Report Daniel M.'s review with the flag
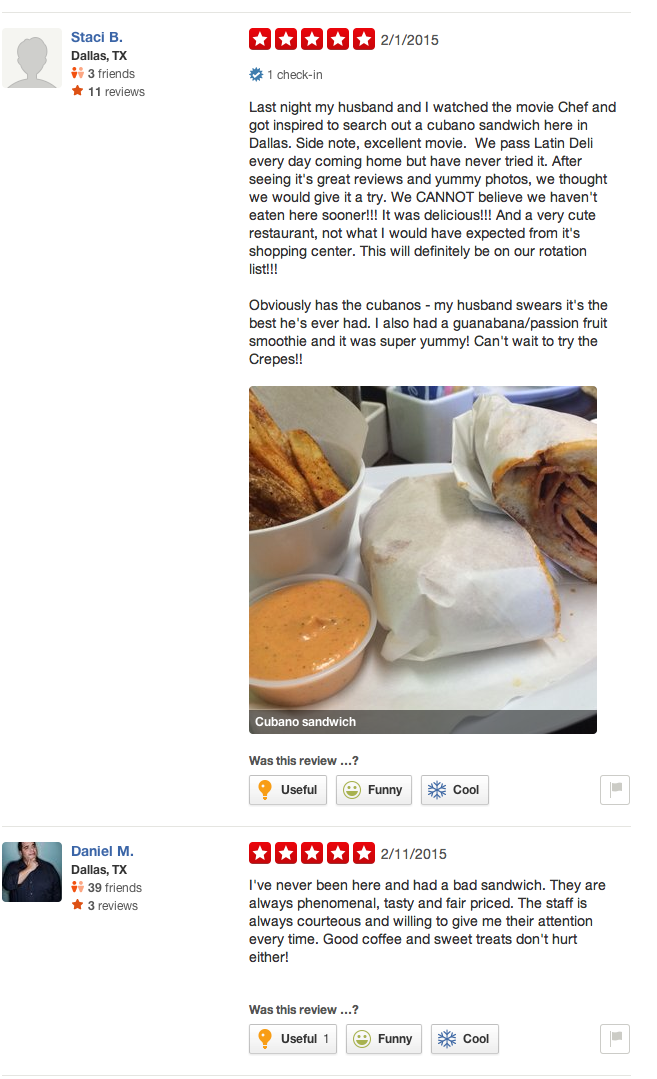This screenshot has height=1079, width=657. [x=615, y=1039]
